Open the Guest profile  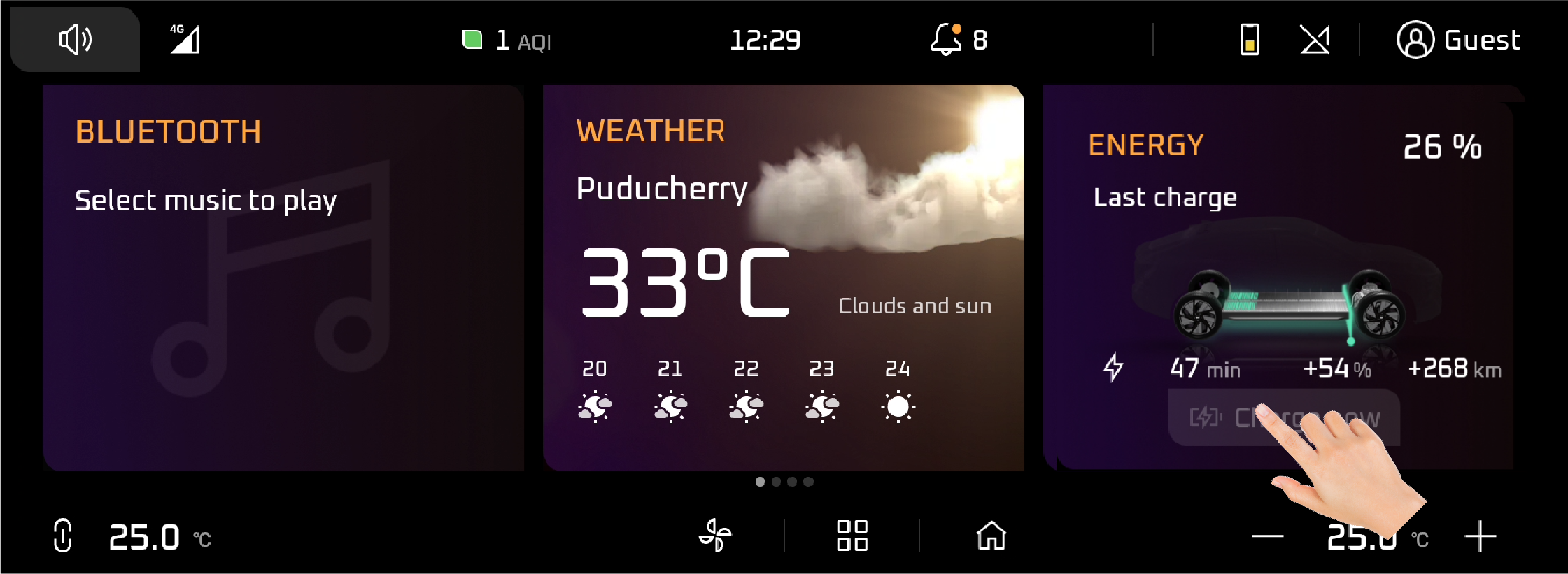[x=1458, y=40]
